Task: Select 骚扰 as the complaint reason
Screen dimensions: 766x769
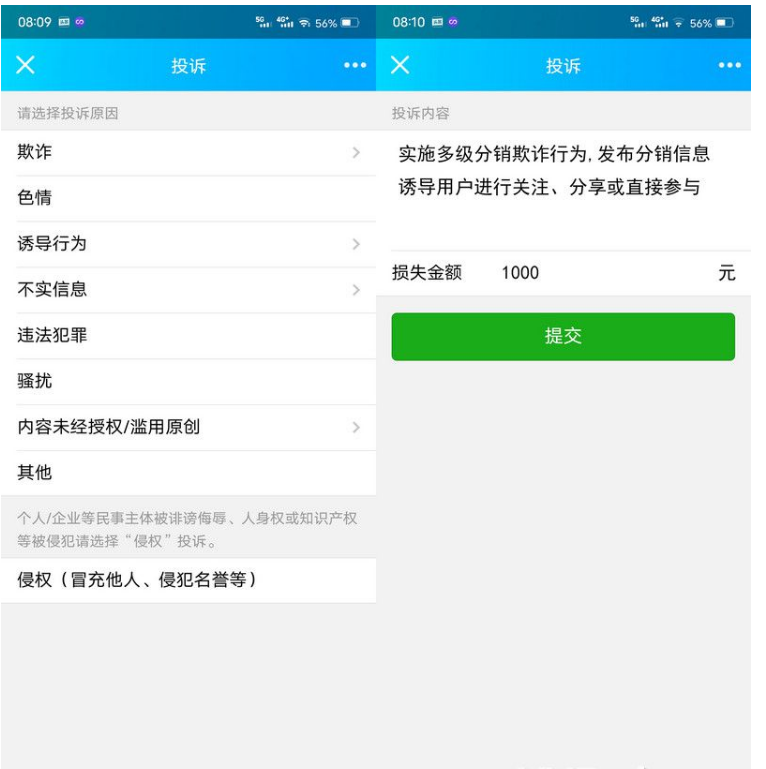Action: pyautogui.click(x=188, y=381)
